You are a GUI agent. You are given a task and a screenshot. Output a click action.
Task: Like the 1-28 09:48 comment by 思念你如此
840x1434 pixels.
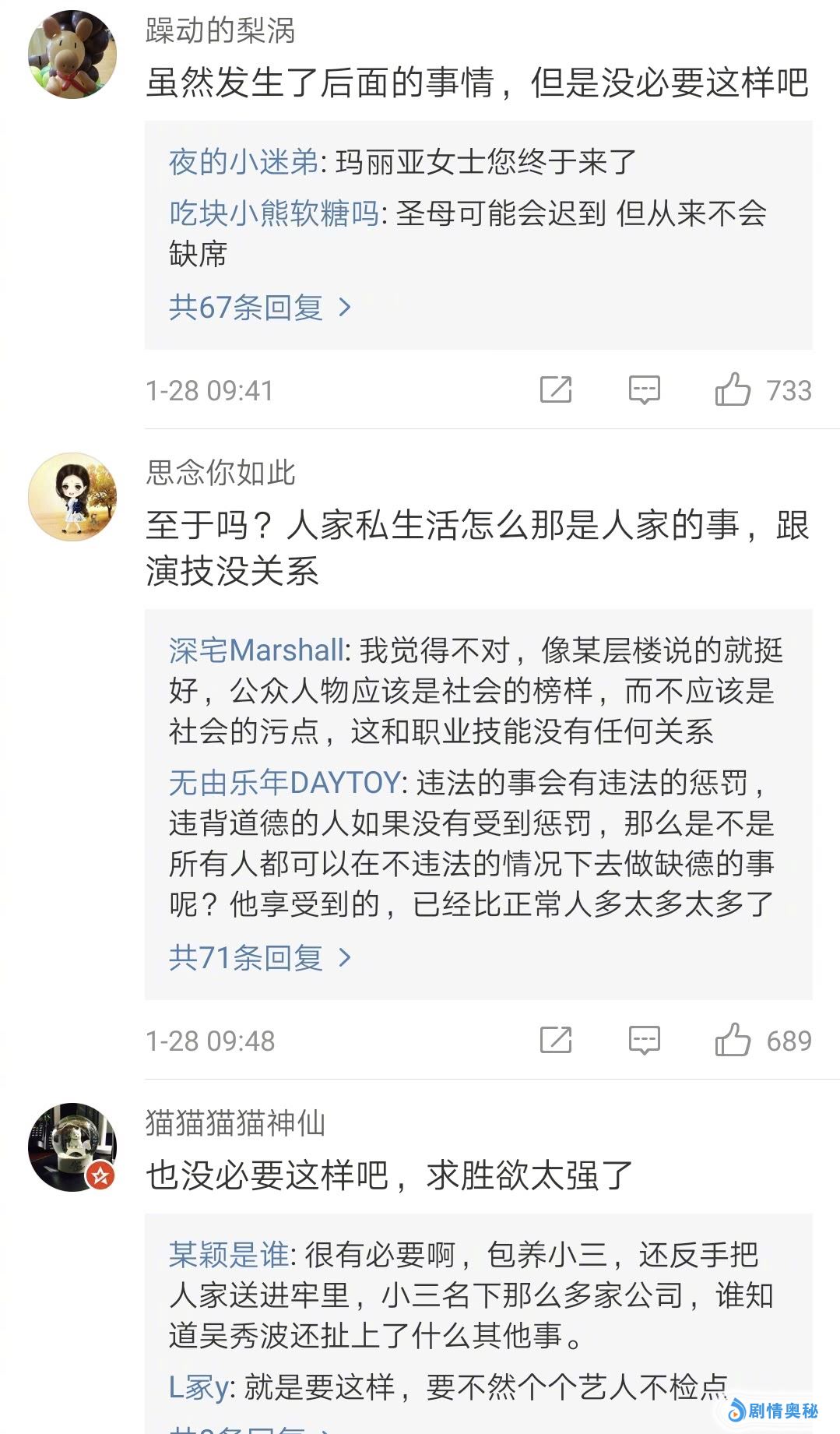[x=733, y=1040]
